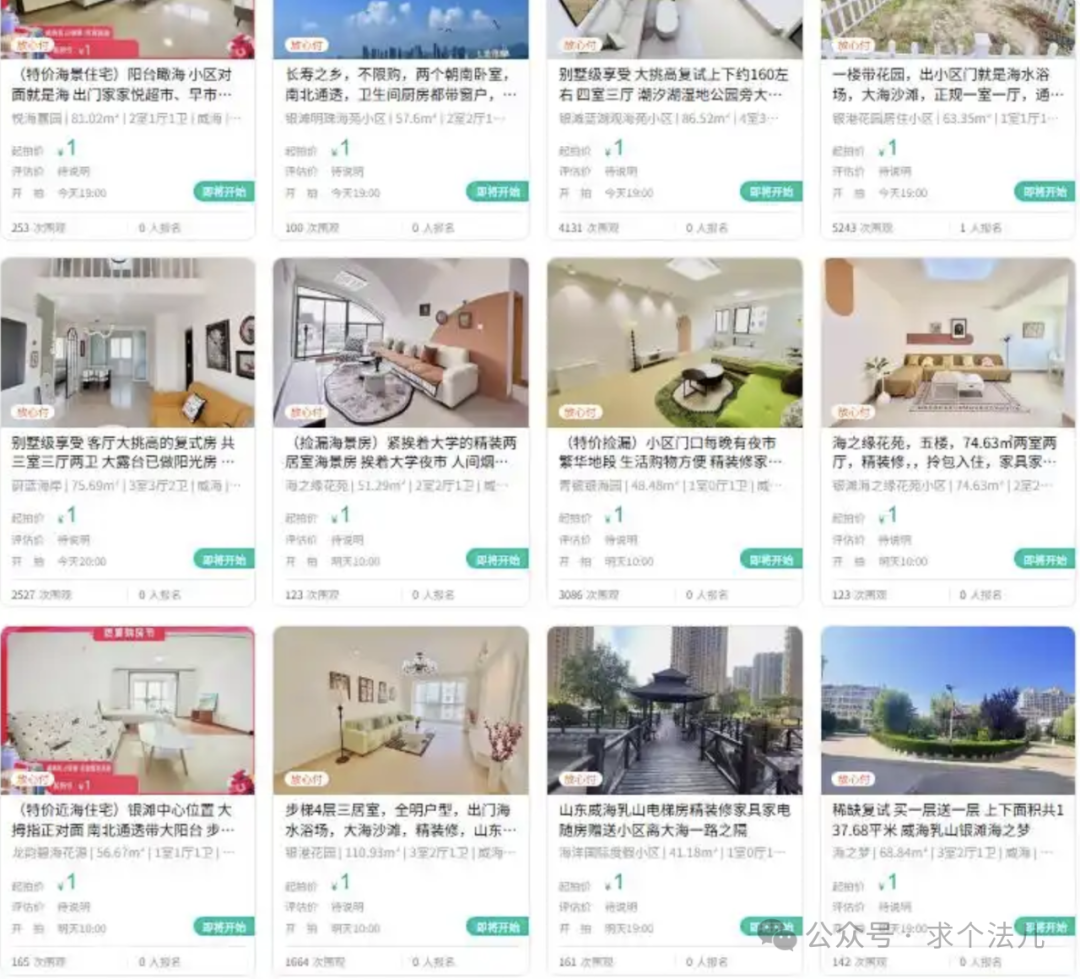Open the 一楼带花园 63.35m² listing
The image size is (1080, 979).
pyautogui.click(x=947, y=84)
